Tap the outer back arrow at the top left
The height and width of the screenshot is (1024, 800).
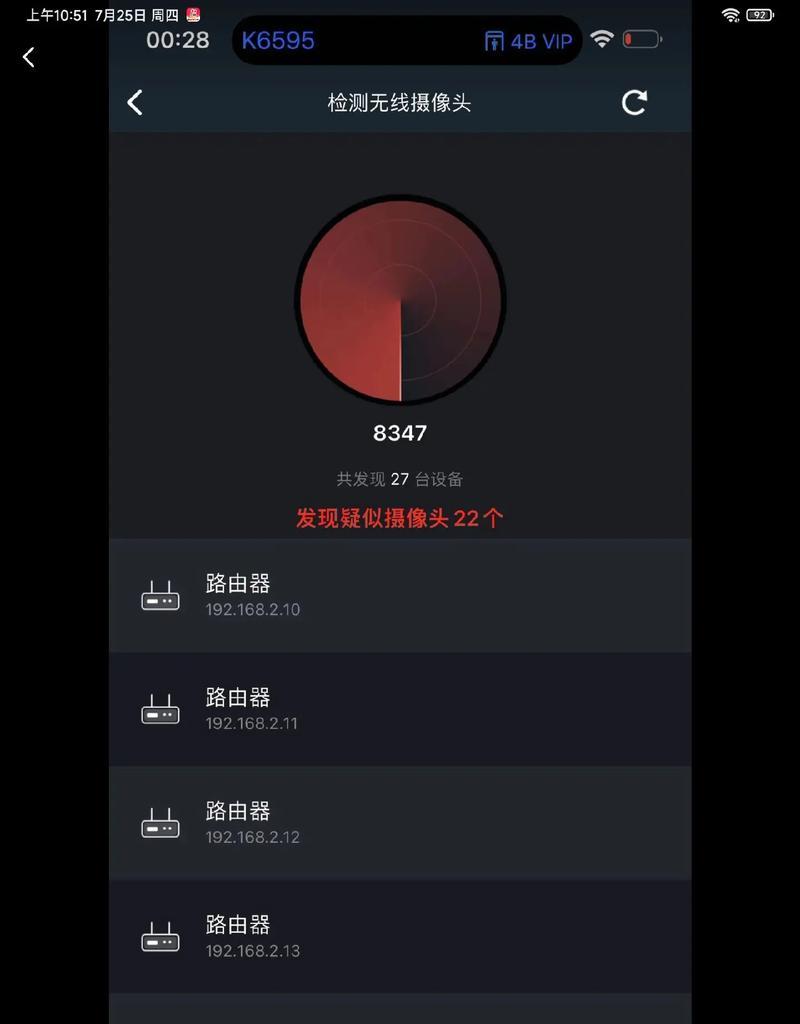click(x=28, y=58)
